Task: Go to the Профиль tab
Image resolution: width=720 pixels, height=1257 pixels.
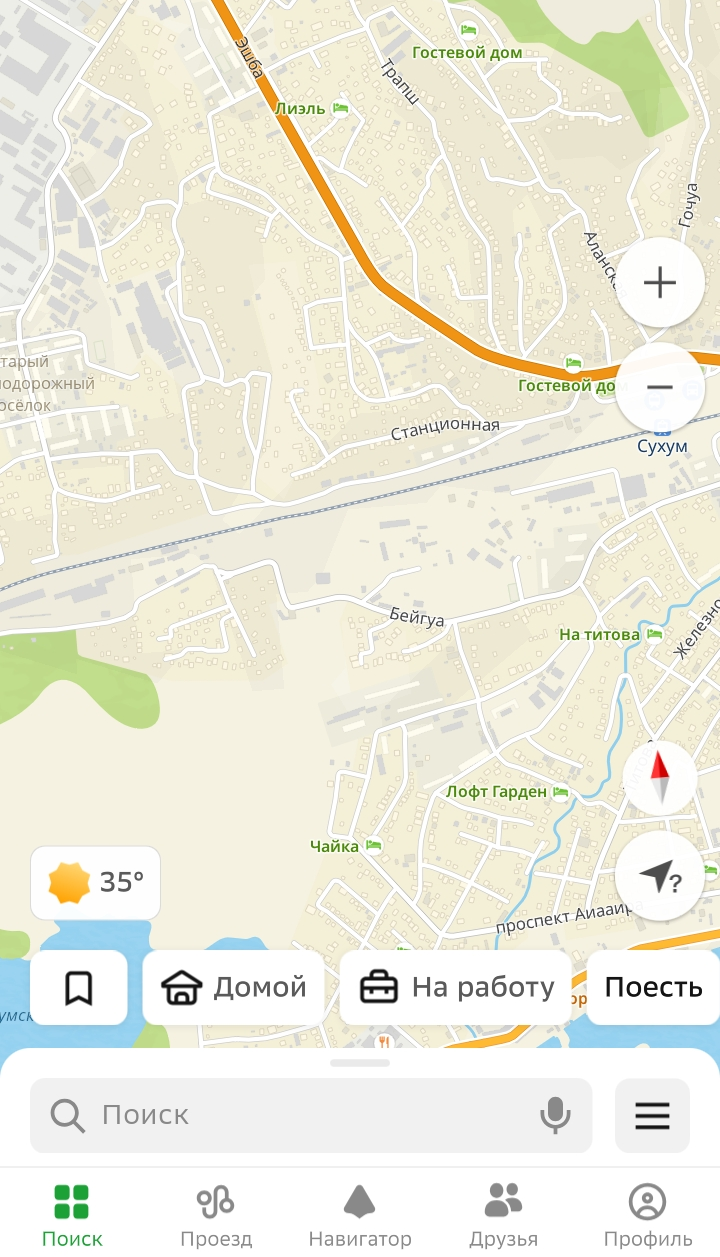Action: point(648,1214)
